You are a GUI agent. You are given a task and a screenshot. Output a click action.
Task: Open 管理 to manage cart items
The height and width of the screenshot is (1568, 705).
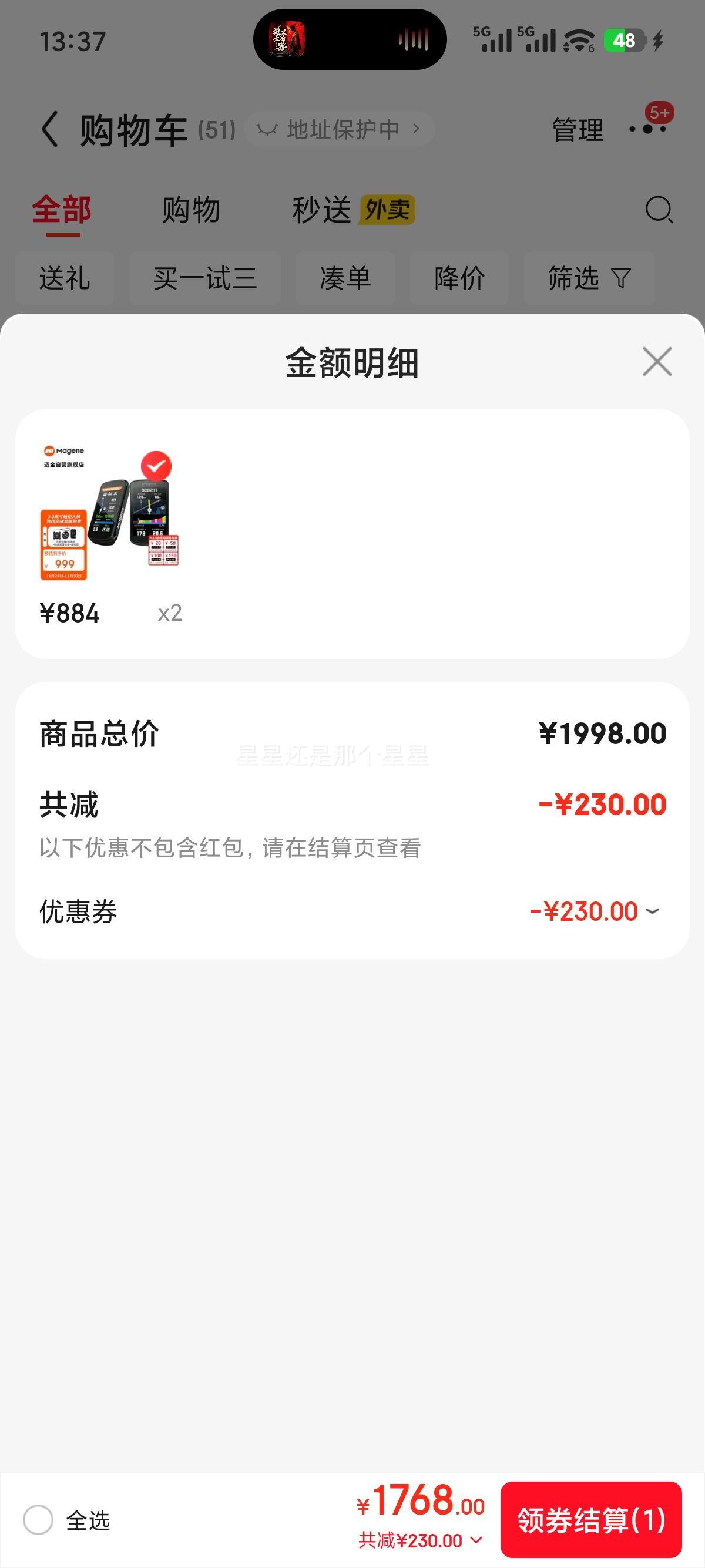(x=577, y=130)
